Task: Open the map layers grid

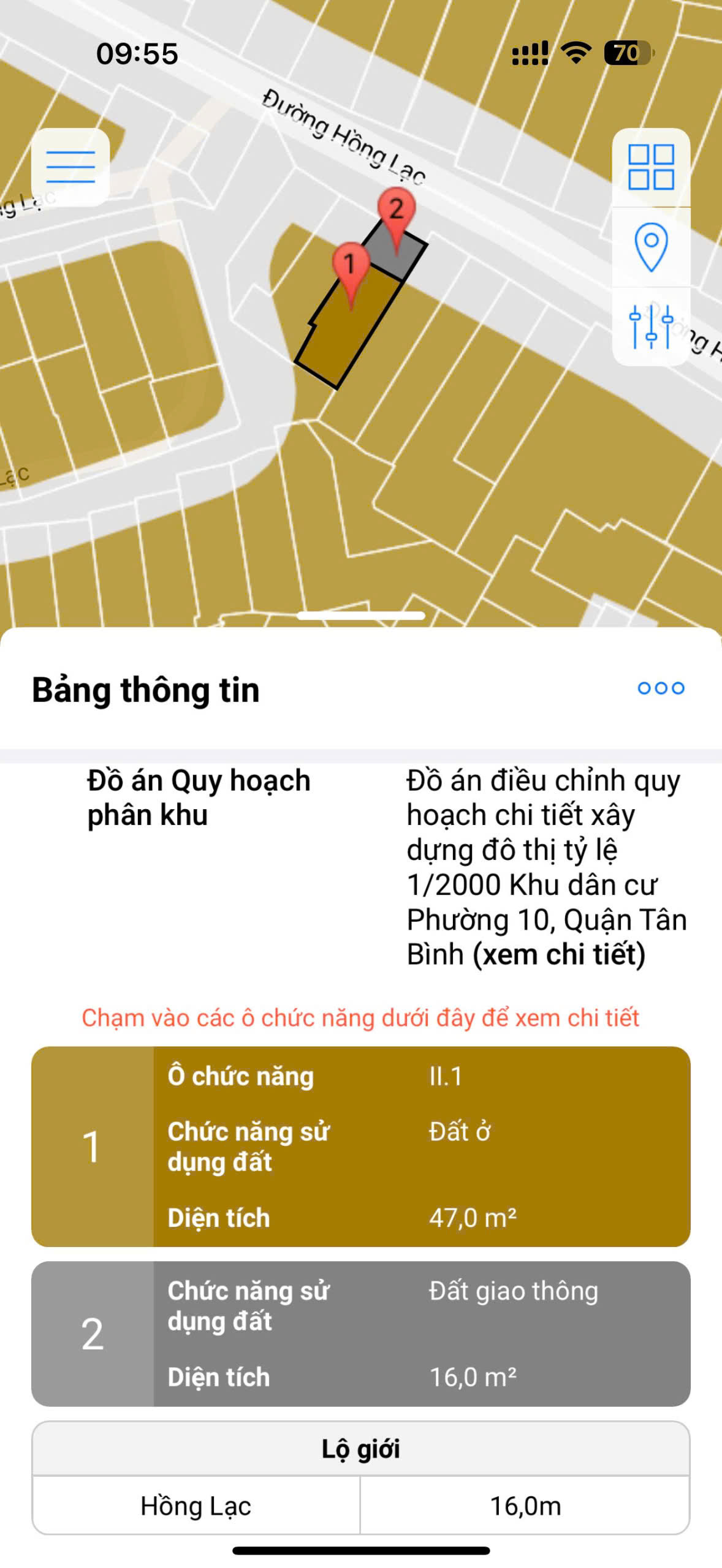Action: [651, 167]
